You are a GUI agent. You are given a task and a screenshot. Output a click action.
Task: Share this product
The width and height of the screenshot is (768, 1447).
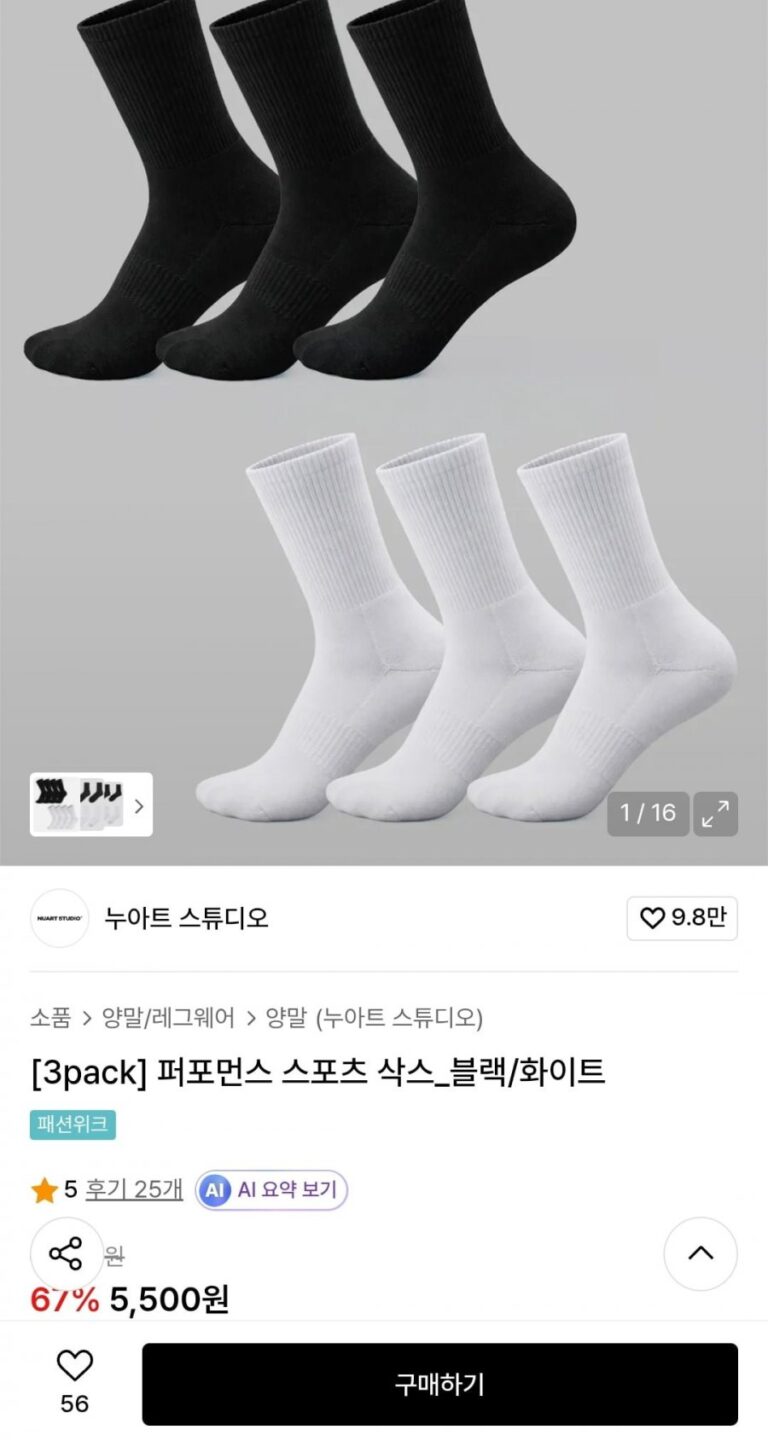(x=66, y=1253)
